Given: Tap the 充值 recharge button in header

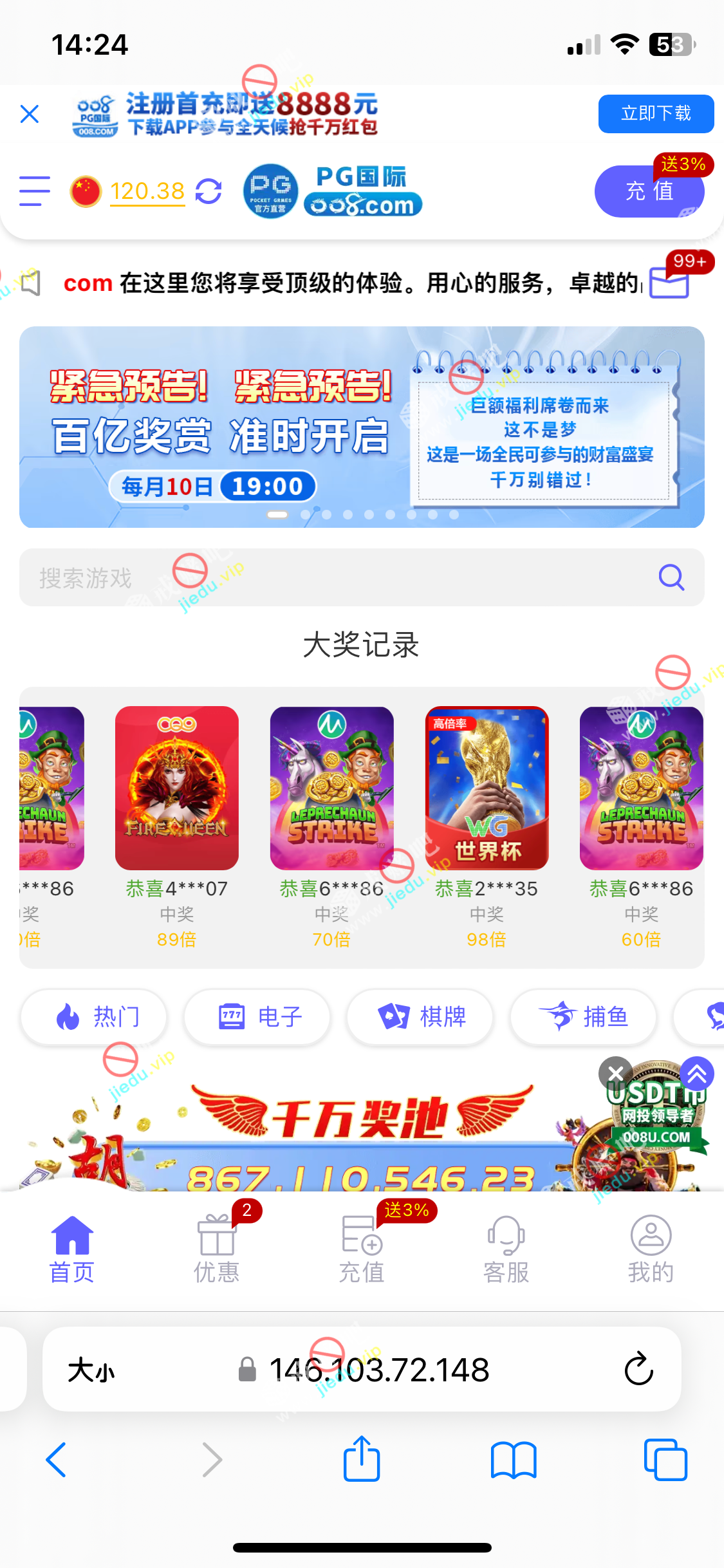Looking at the screenshot, I should tap(649, 192).
